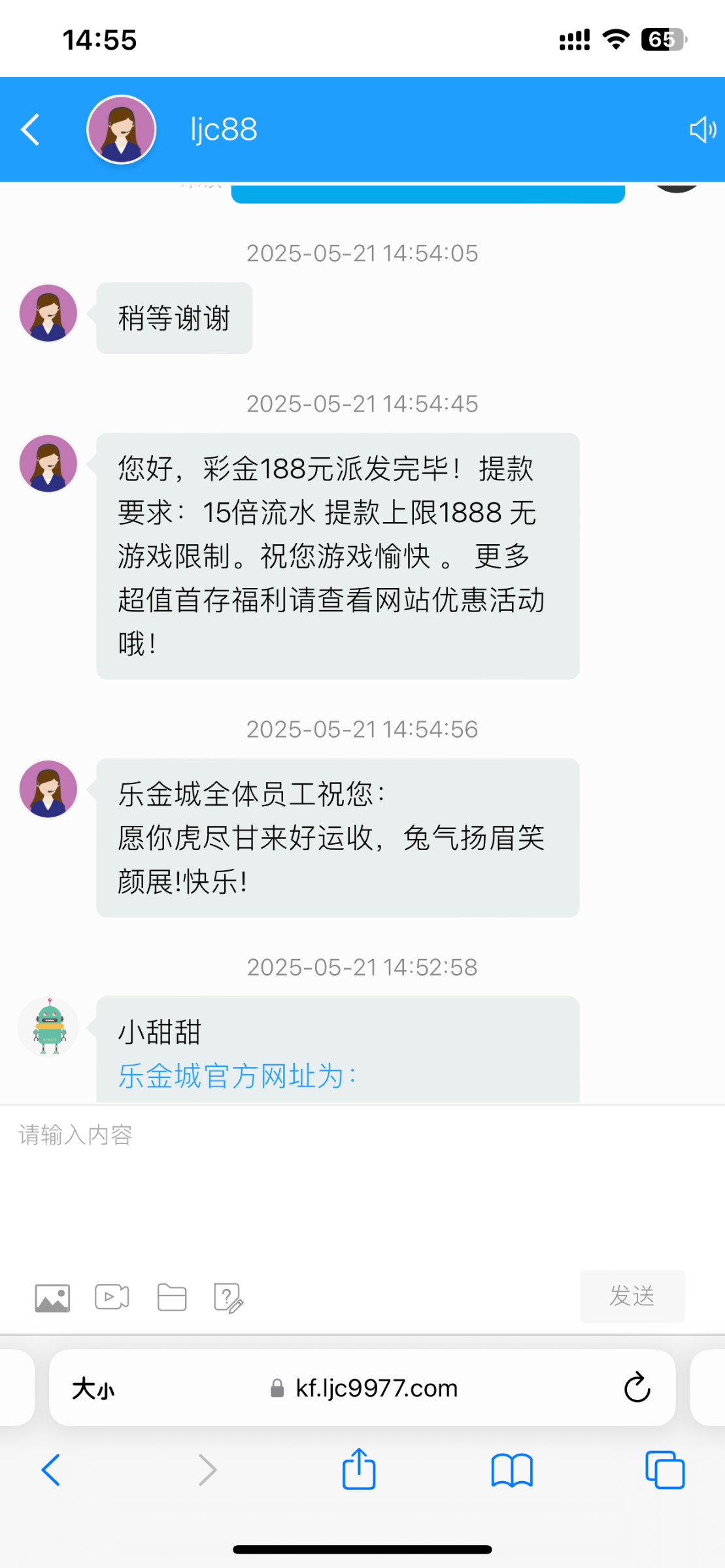The image size is (725, 1568).
Task: Tap the 发送 send button
Action: coord(632,1298)
